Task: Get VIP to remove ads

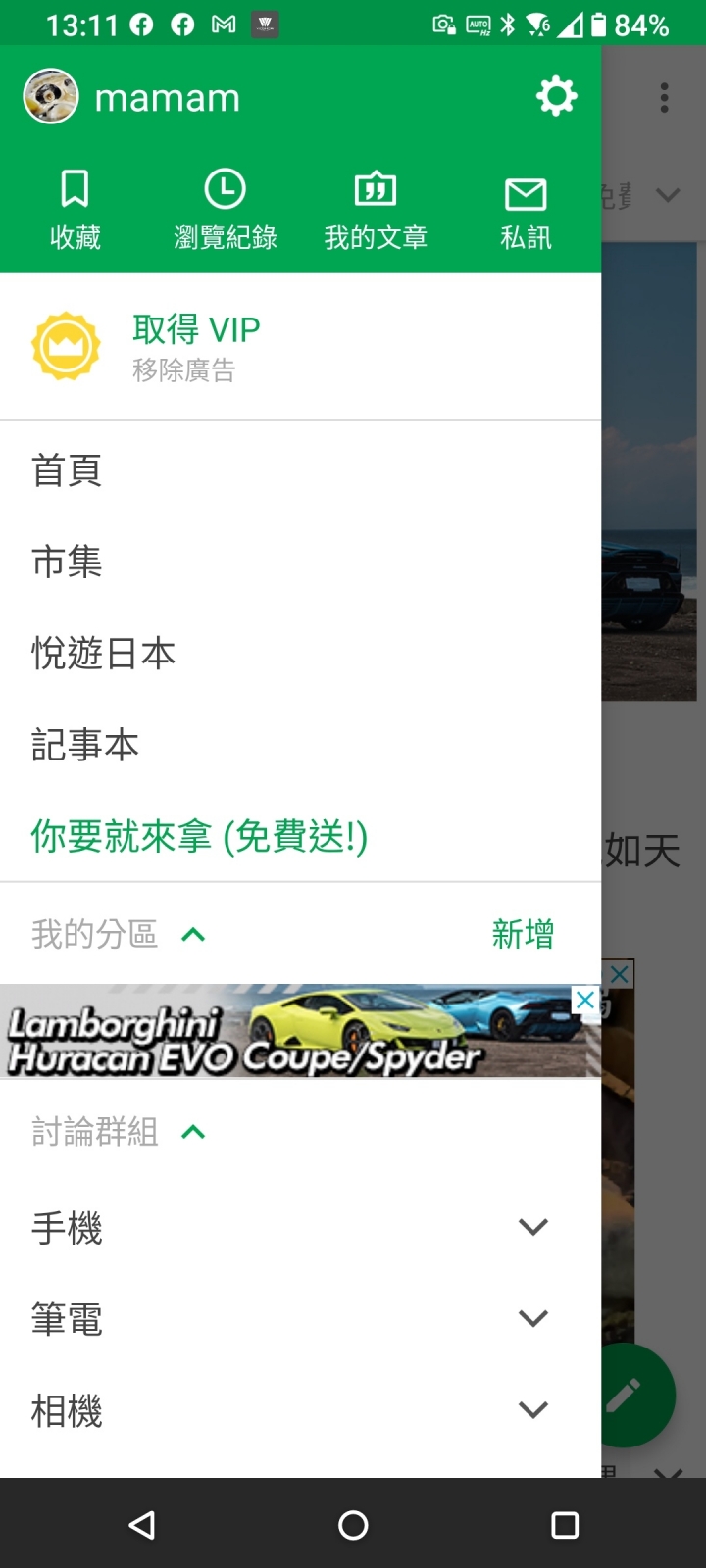Action: [x=196, y=346]
